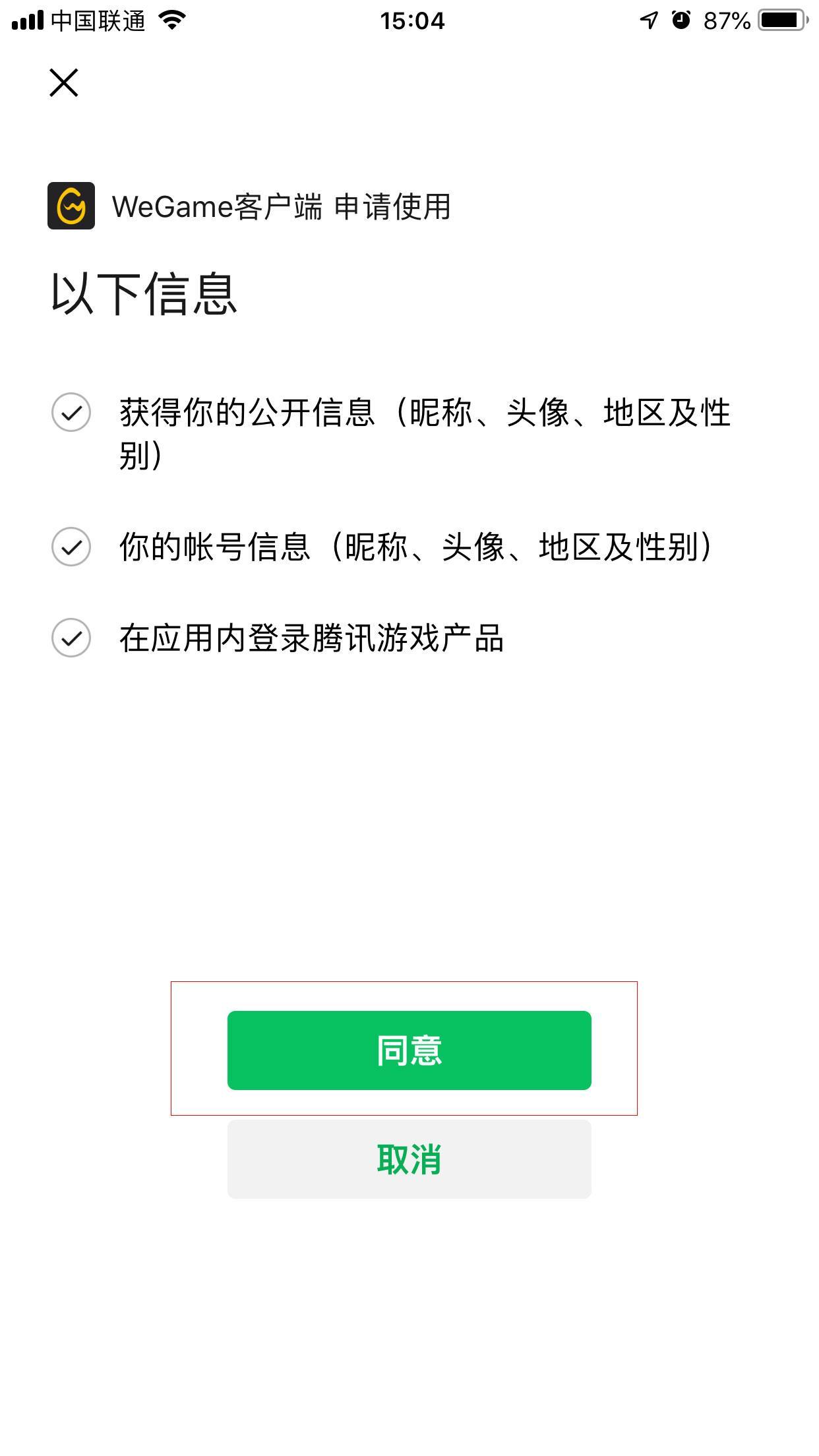This screenshot has width=819, height=1456.
Task: Toggle the 在应用内登录腾讯游戏产品 permission checkmark
Action: pos(71,638)
